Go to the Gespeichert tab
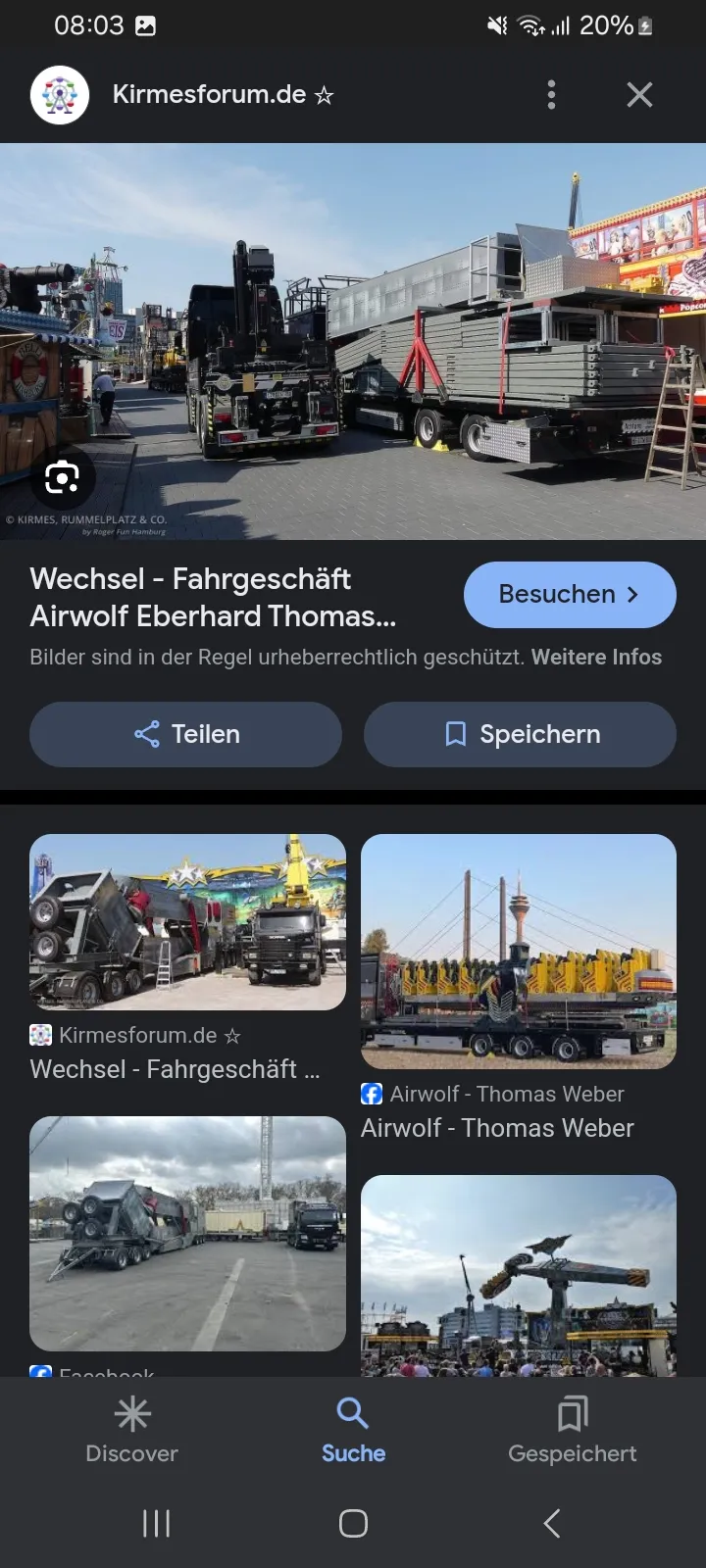 573,1430
